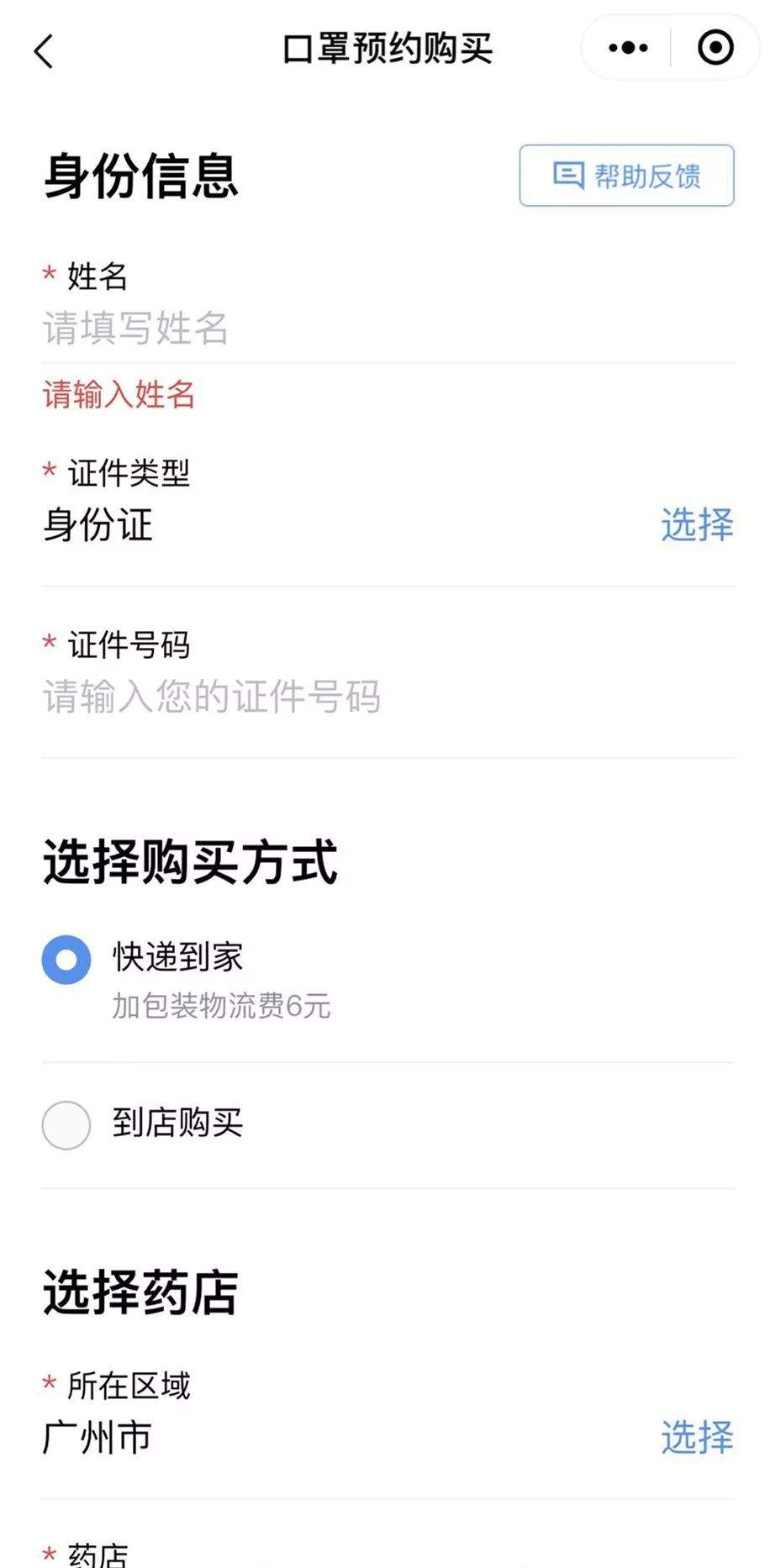The height and width of the screenshot is (1568, 770).
Task: Tap the red asterisk beside 证件号码
Action: 47,645
